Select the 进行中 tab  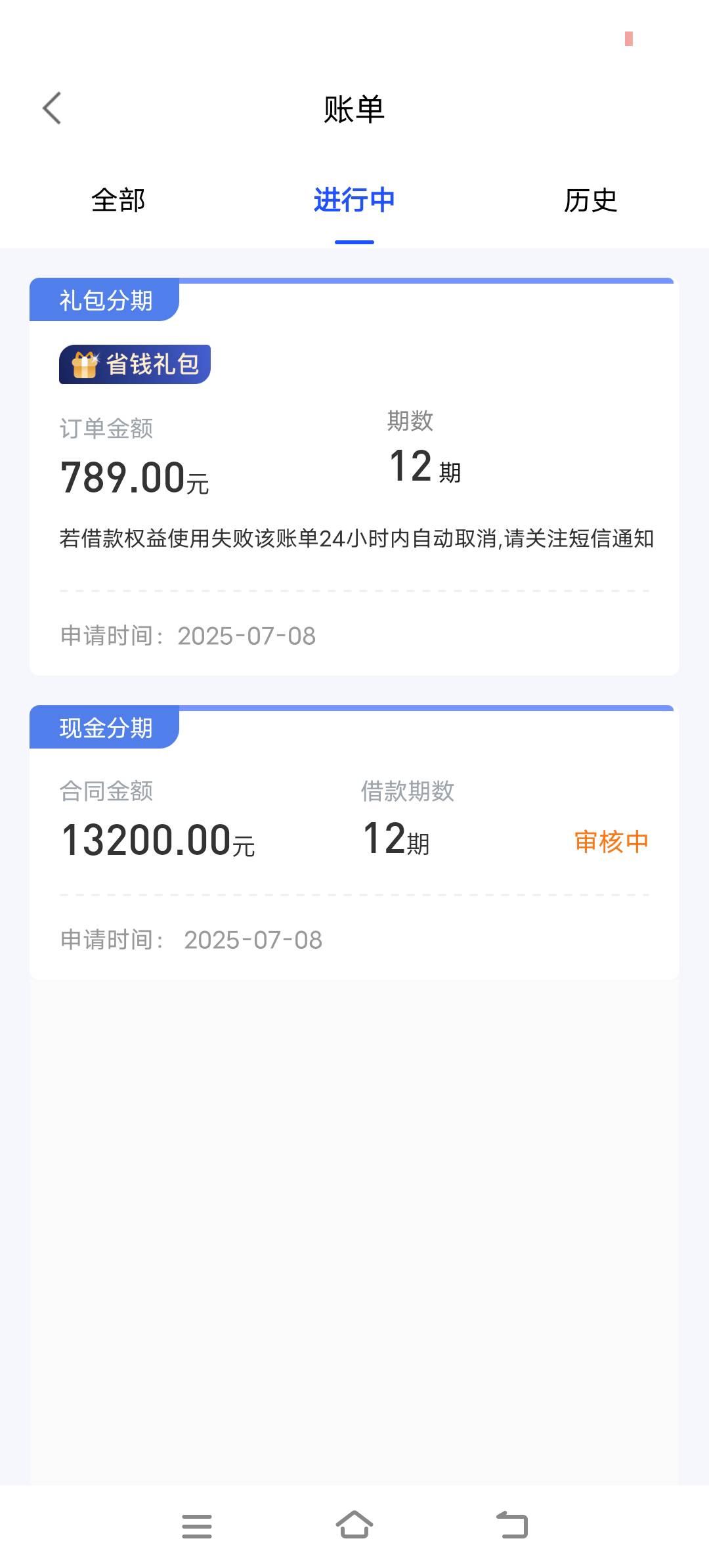point(354,200)
